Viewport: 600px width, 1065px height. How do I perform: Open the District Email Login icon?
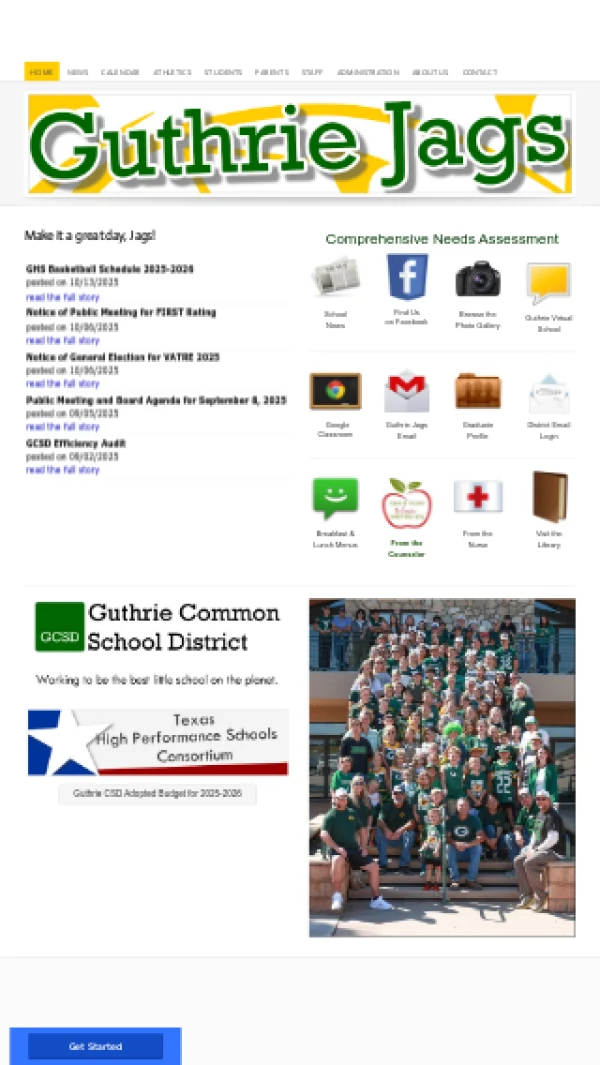click(x=549, y=394)
